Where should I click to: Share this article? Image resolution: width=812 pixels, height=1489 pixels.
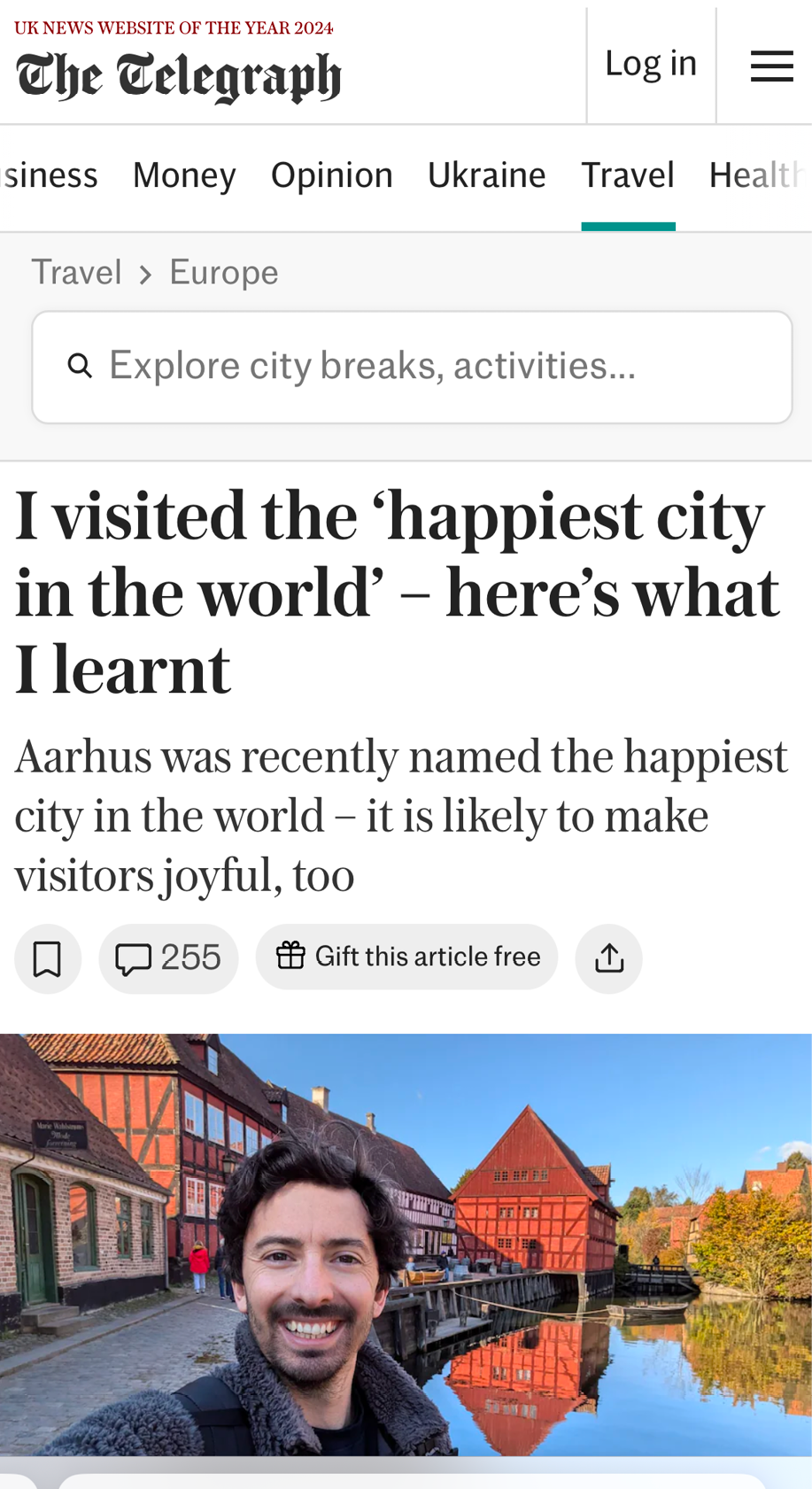pyautogui.click(x=608, y=958)
